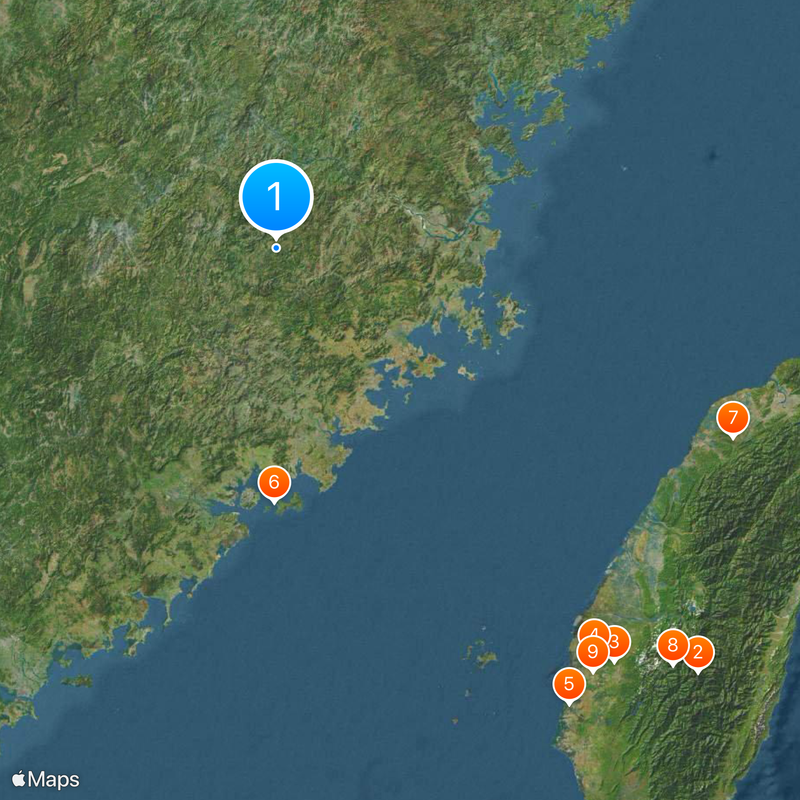Open map pin number 8
This screenshot has width=800, height=800.
point(672,645)
